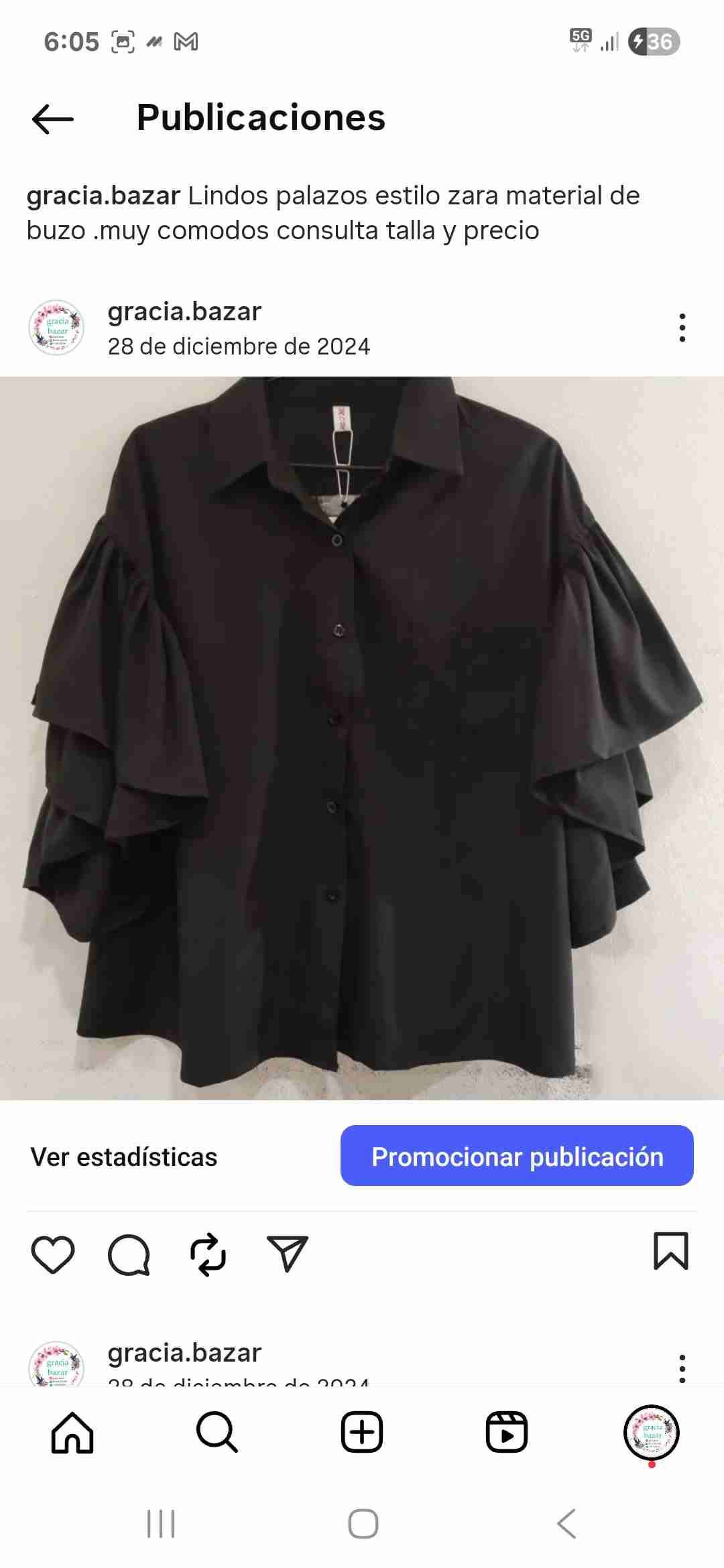
Task: Share the post via send icon
Action: click(x=287, y=1254)
